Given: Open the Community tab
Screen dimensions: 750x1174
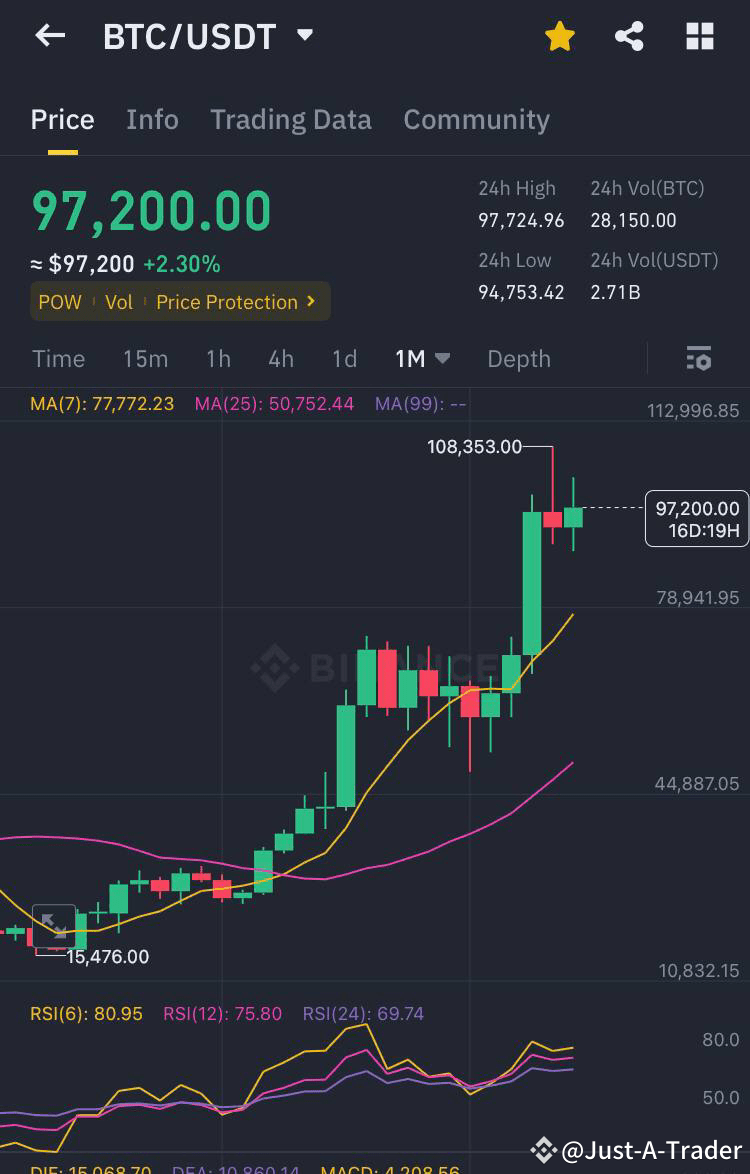Looking at the screenshot, I should 477,119.
